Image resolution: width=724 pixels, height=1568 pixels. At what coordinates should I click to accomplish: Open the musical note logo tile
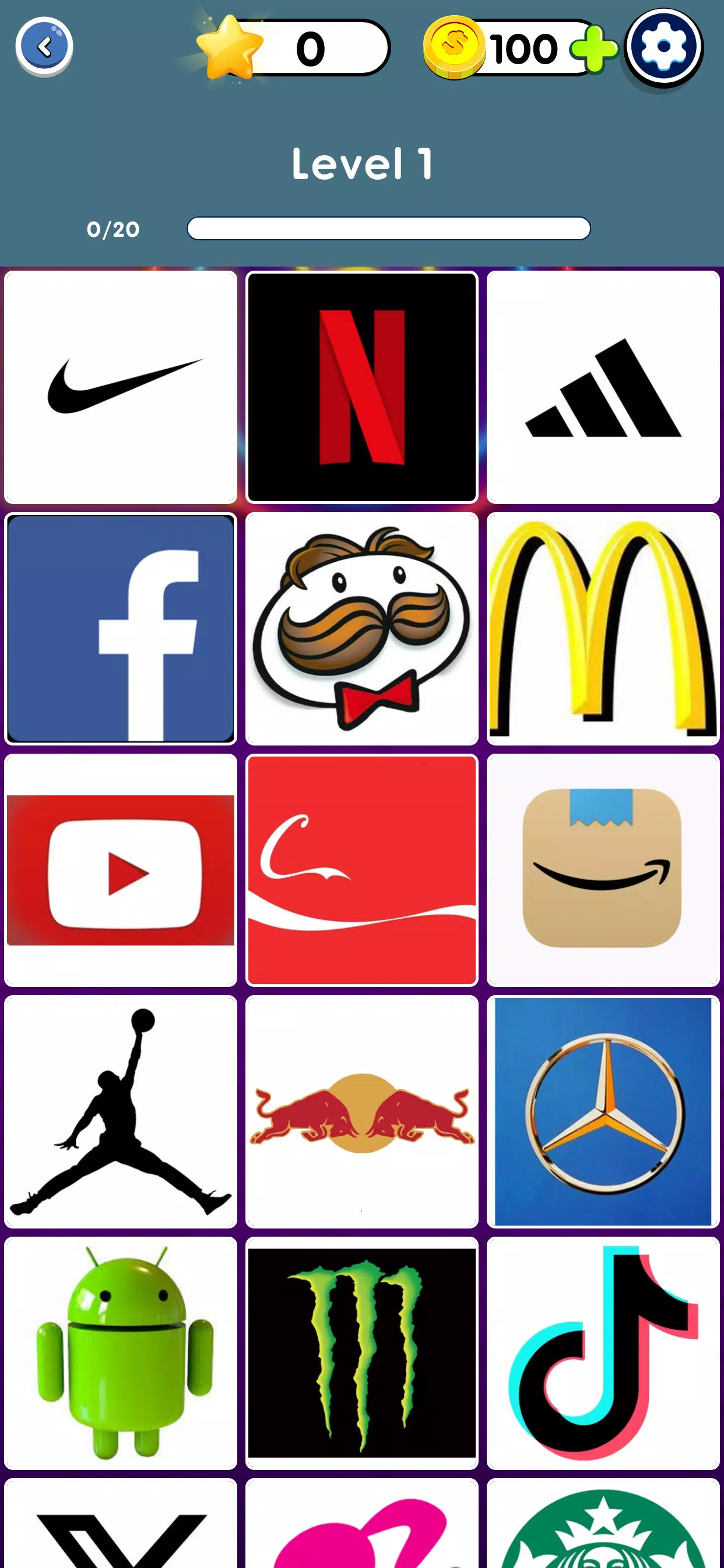click(602, 1353)
